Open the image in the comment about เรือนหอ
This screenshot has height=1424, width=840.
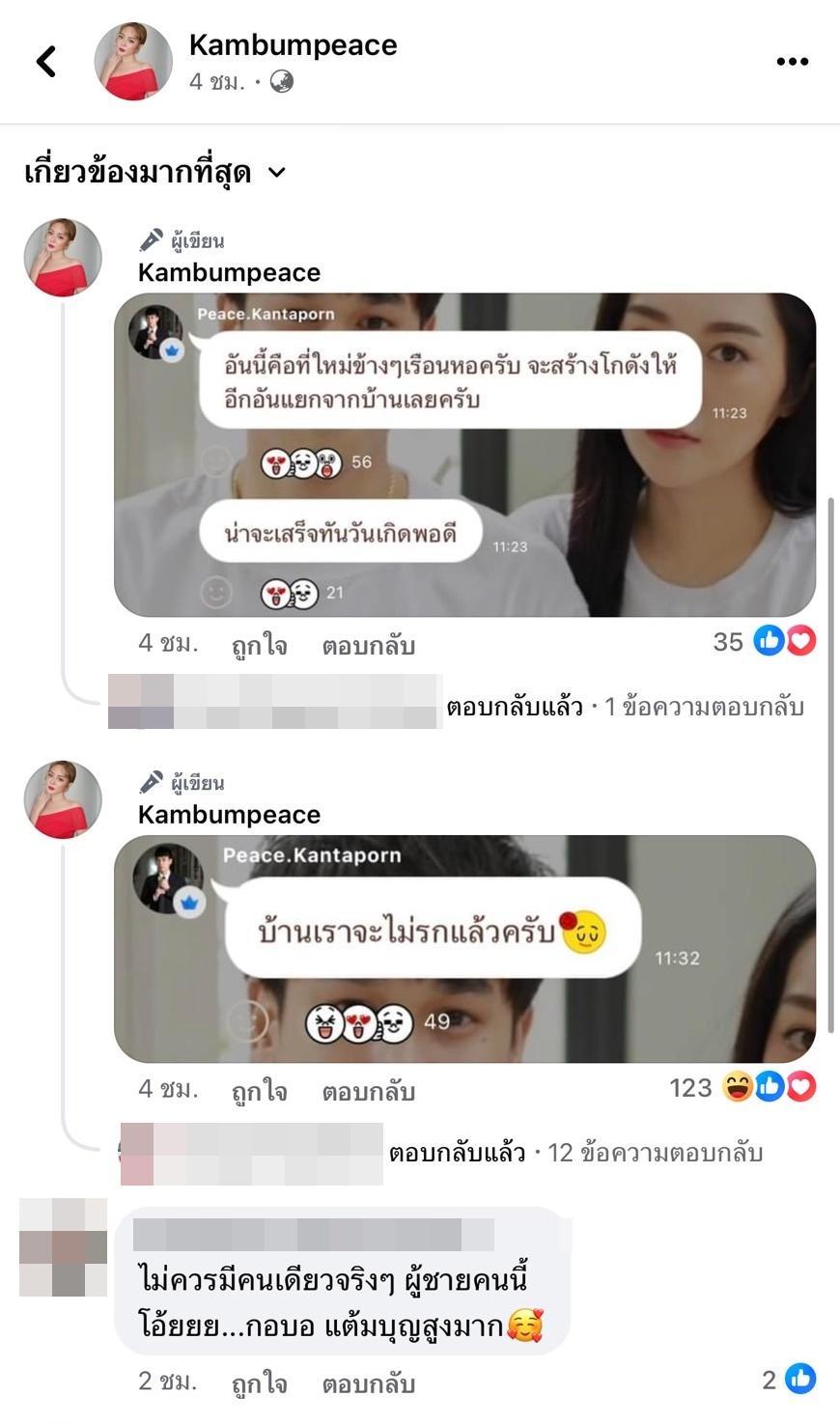point(464,455)
